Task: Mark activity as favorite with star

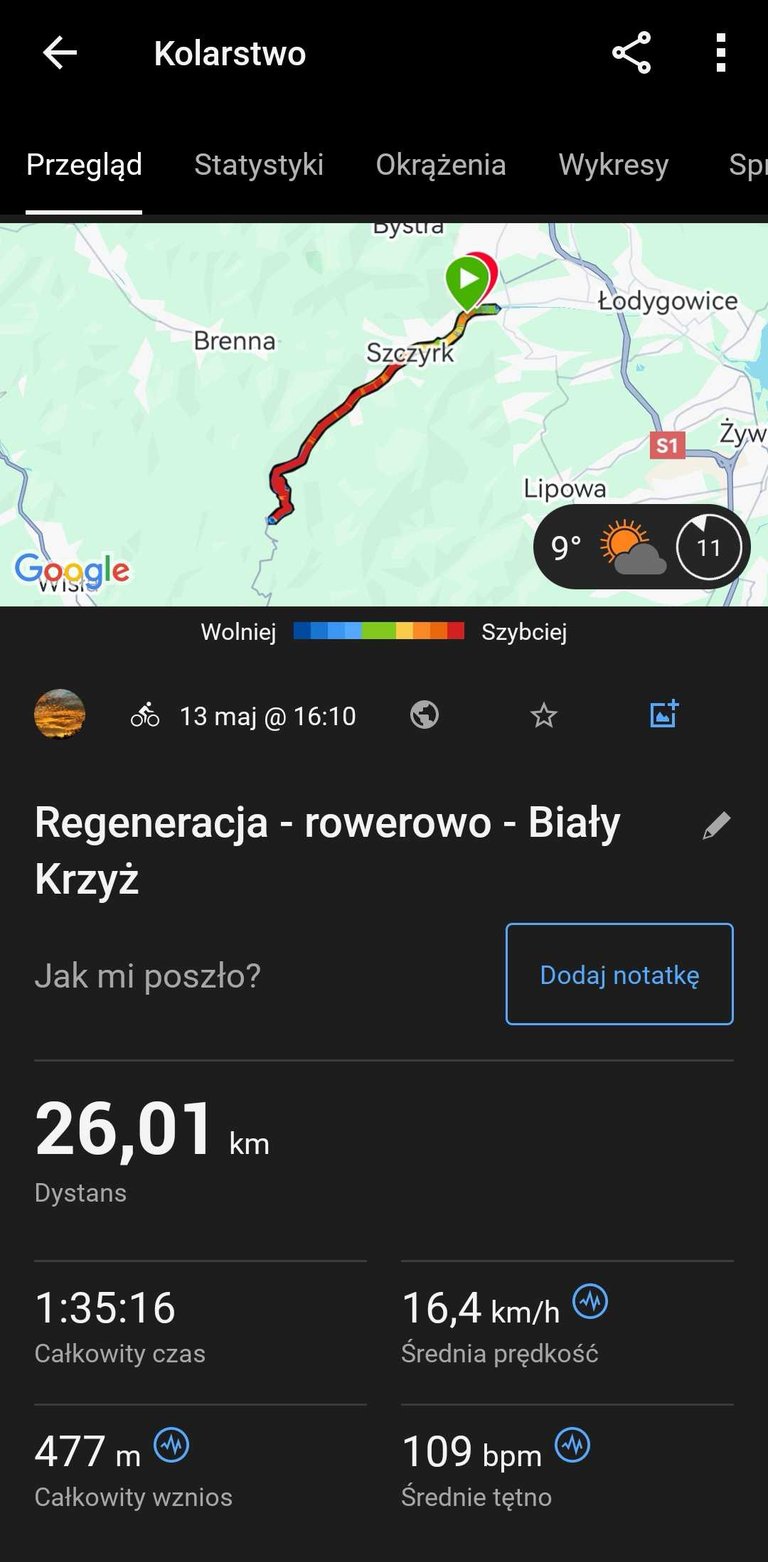Action: (x=543, y=715)
